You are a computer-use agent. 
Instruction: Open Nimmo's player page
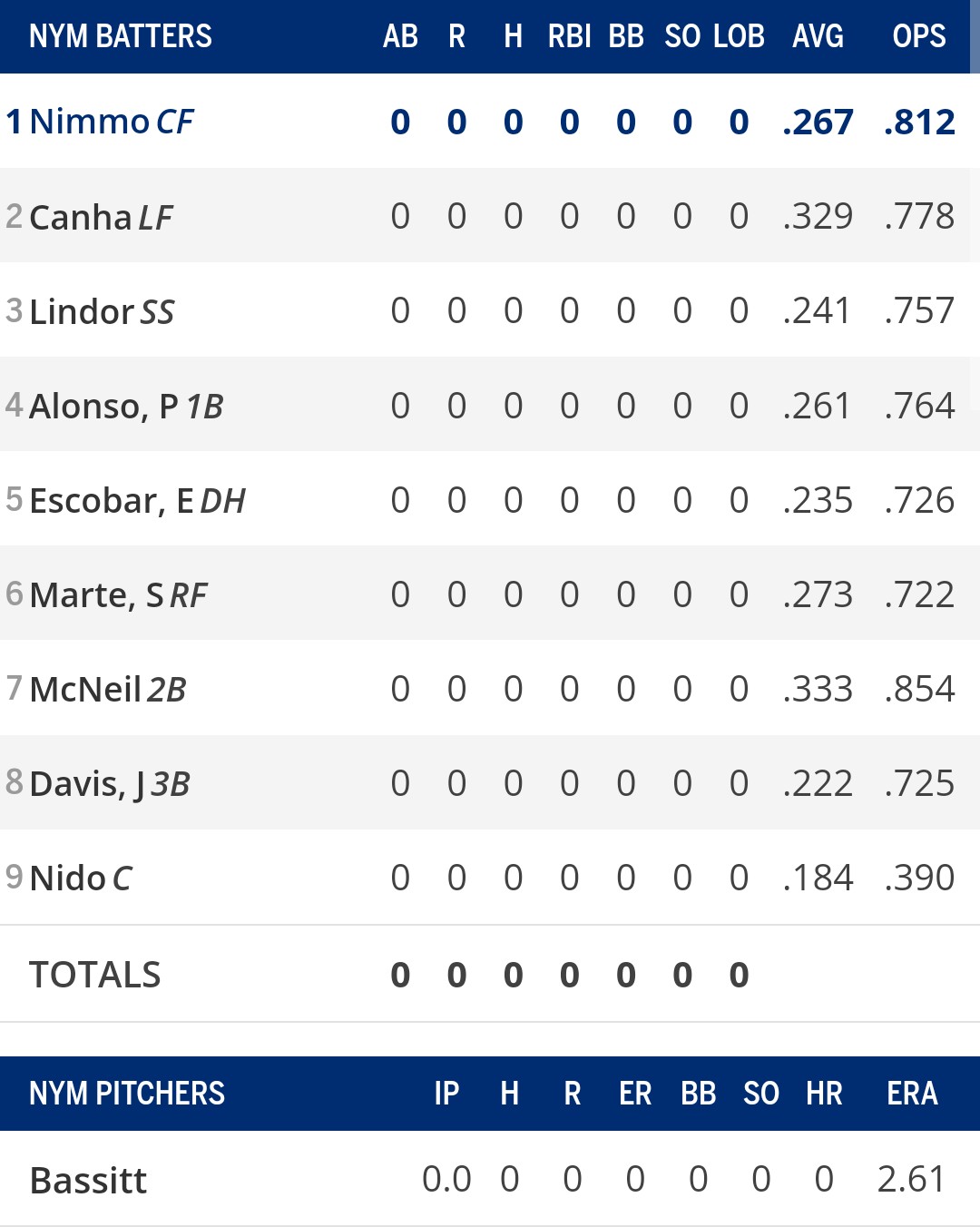[89, 122]
